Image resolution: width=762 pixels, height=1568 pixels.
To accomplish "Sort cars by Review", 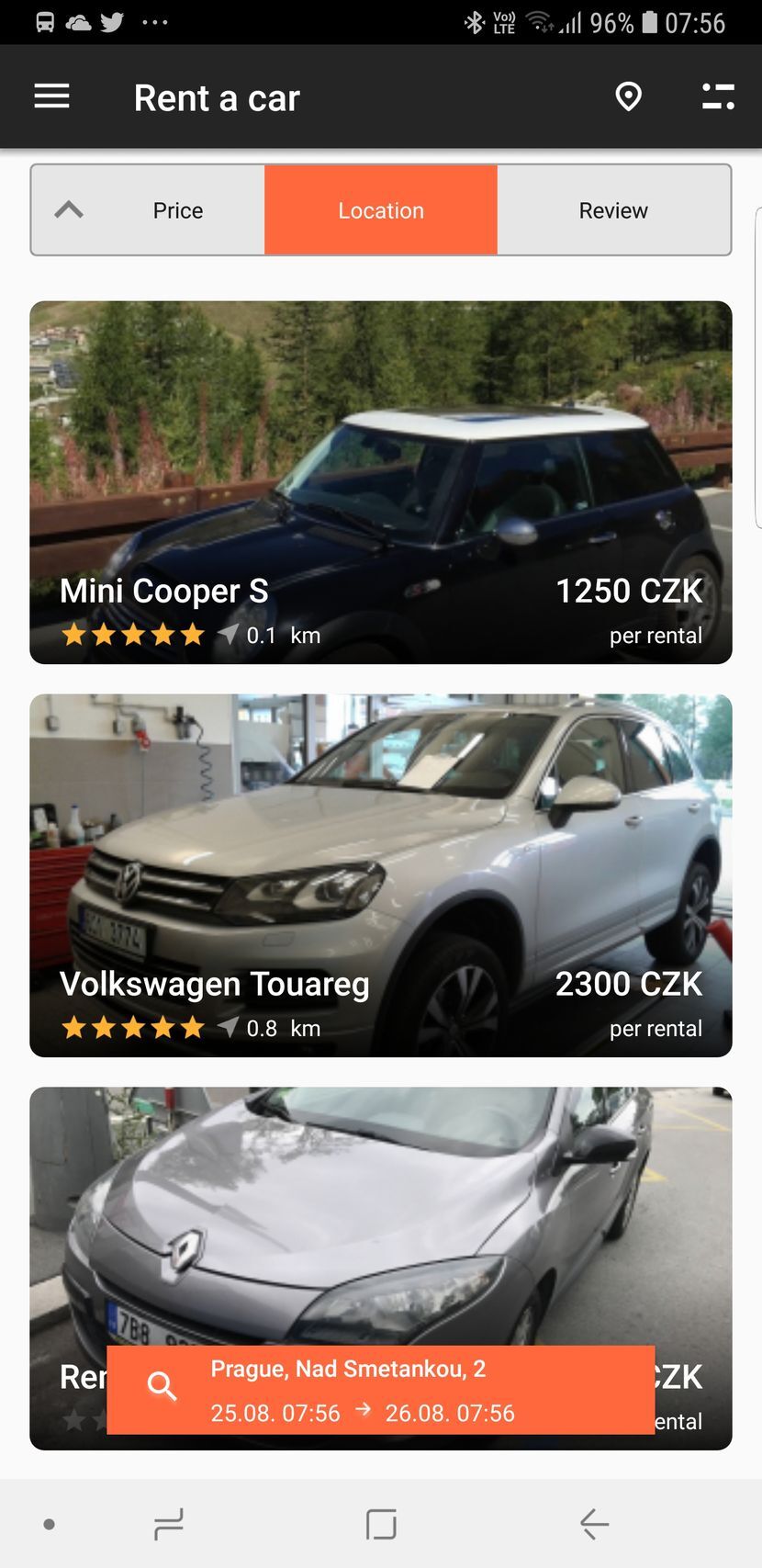I will tap(613, 210).
